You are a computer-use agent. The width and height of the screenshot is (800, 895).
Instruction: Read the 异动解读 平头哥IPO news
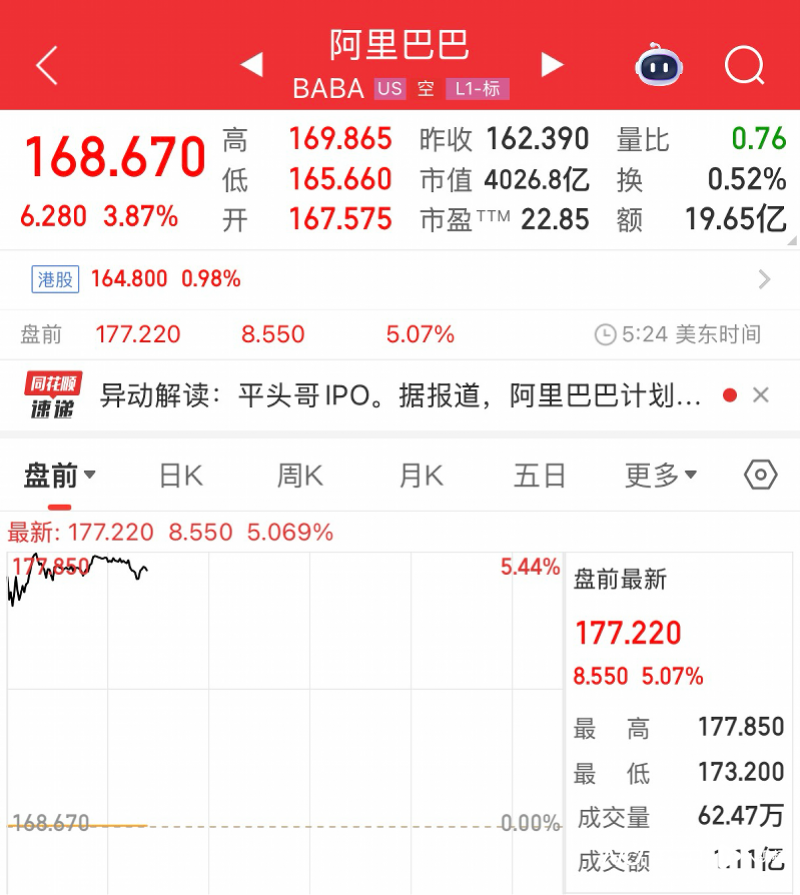400,395
